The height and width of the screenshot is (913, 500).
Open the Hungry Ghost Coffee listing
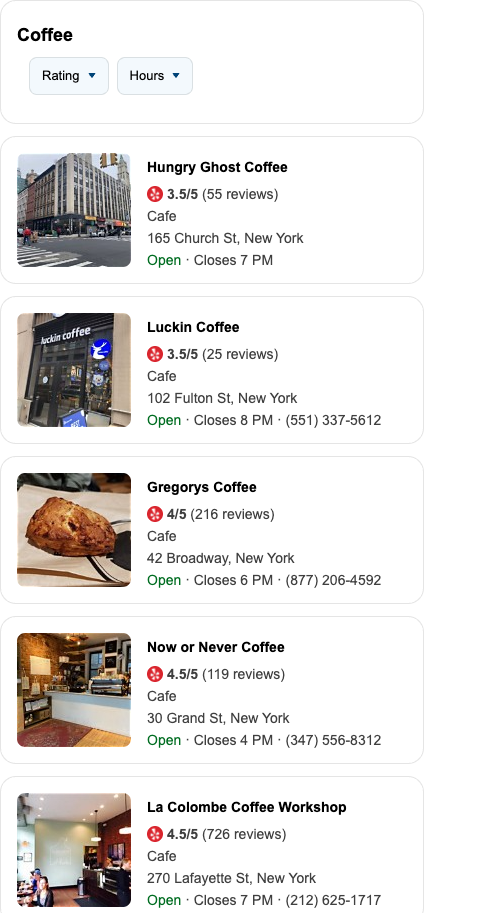[x=212, y=210]
